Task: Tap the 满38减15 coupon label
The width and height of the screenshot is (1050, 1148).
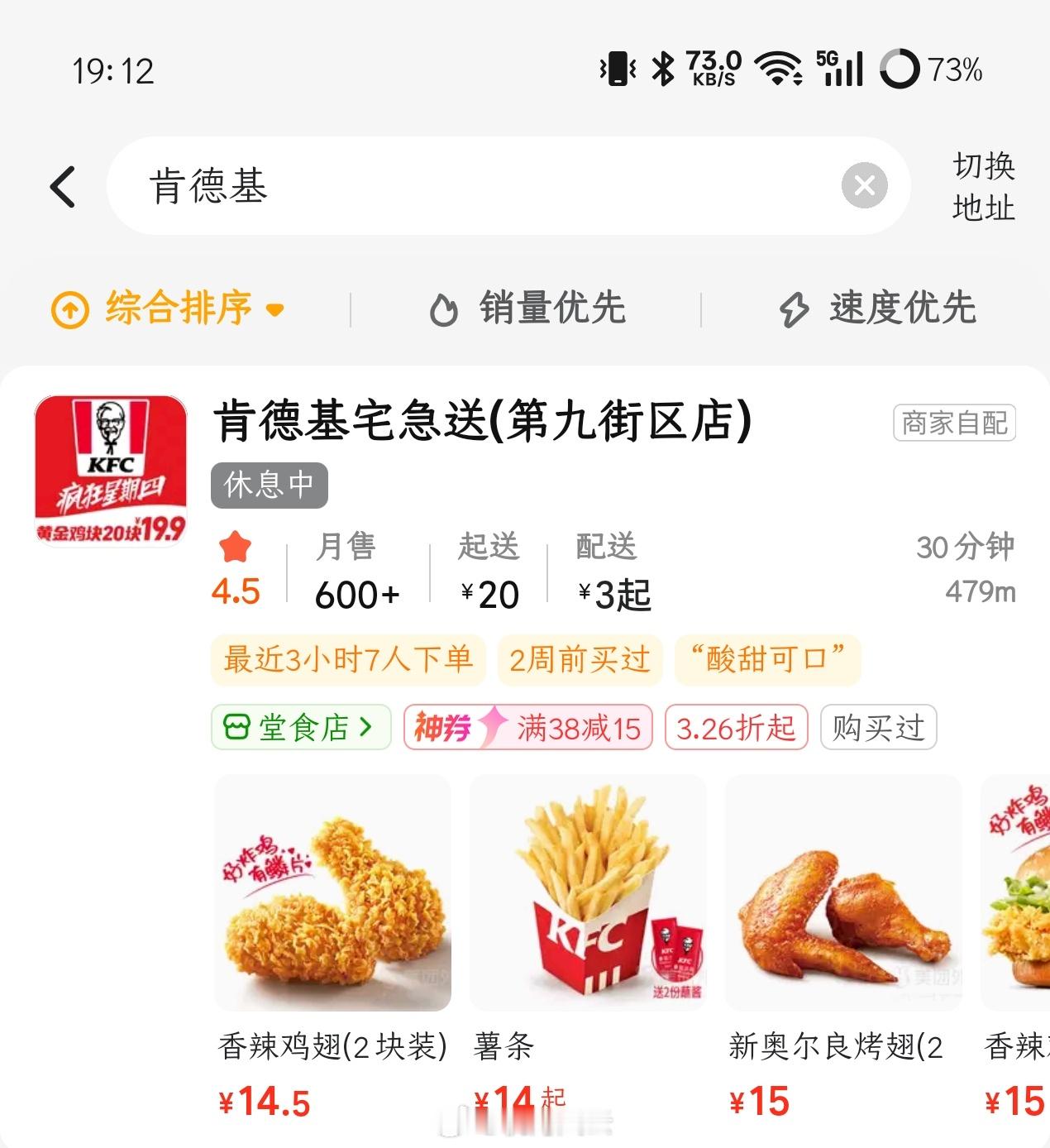Action: (576, 728)
